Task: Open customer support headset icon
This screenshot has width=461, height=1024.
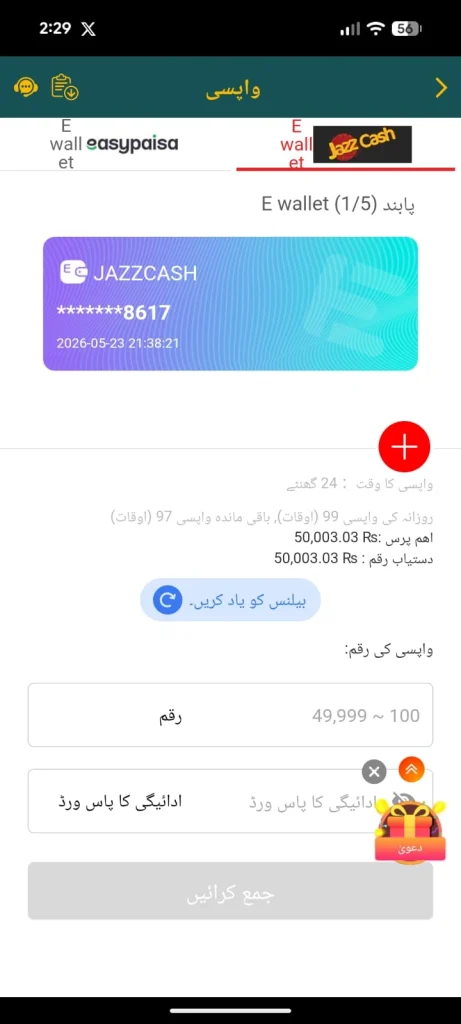Action: [25, 88]
